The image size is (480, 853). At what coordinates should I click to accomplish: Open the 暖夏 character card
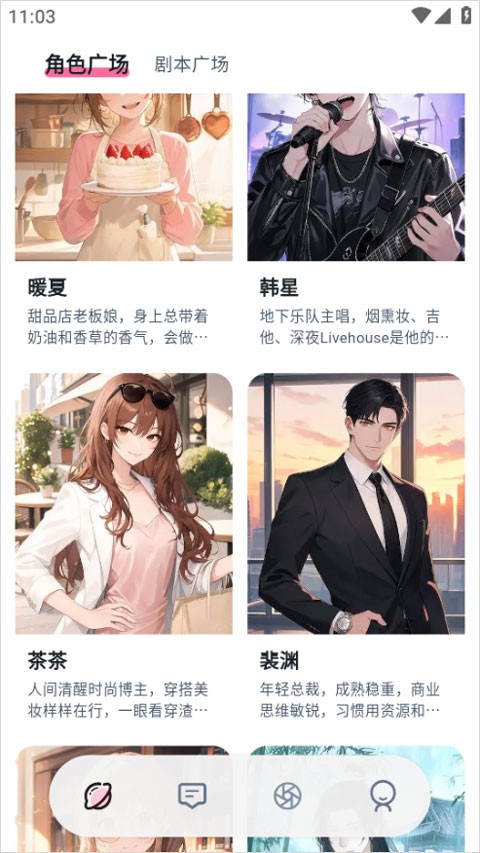[x=124, y=220]
